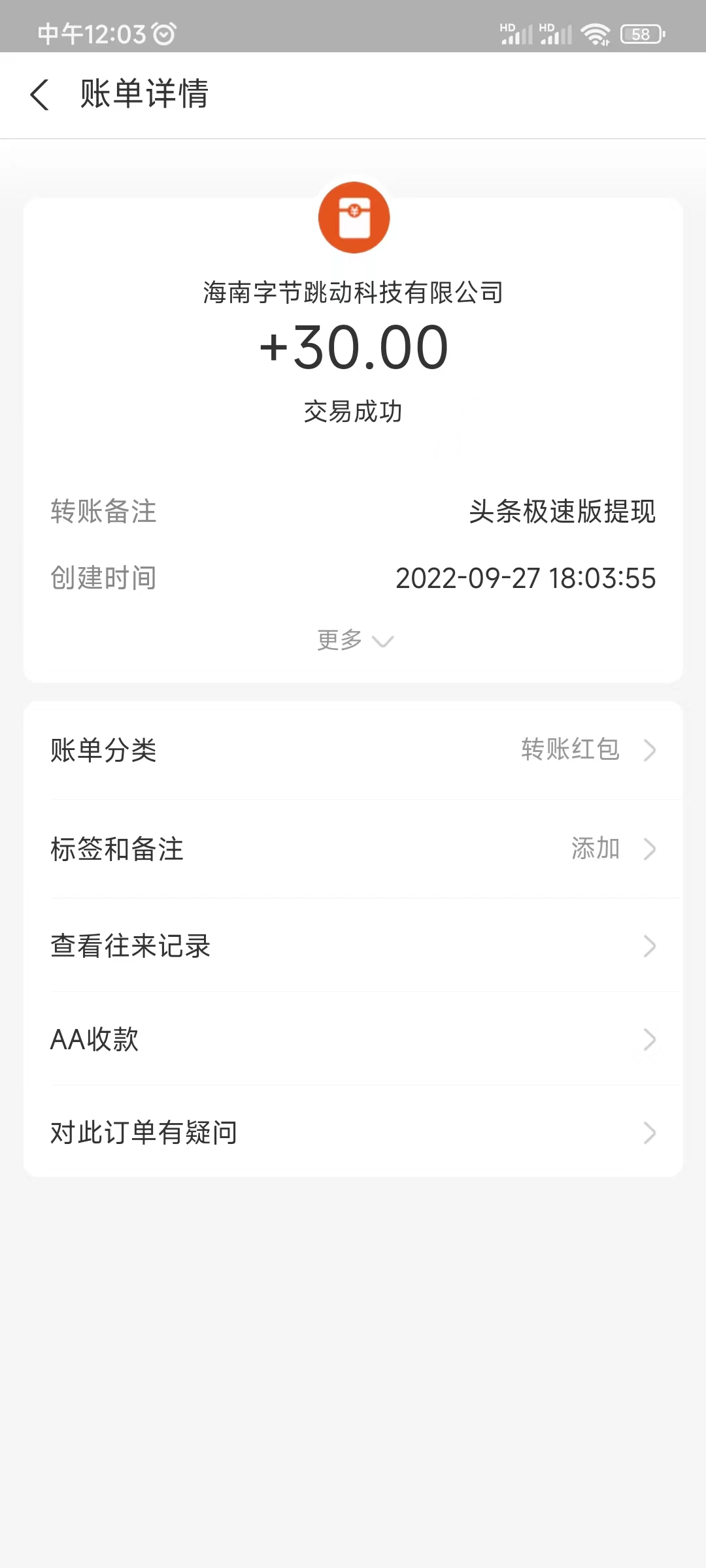Go back using the back arrow

[41, 95]
